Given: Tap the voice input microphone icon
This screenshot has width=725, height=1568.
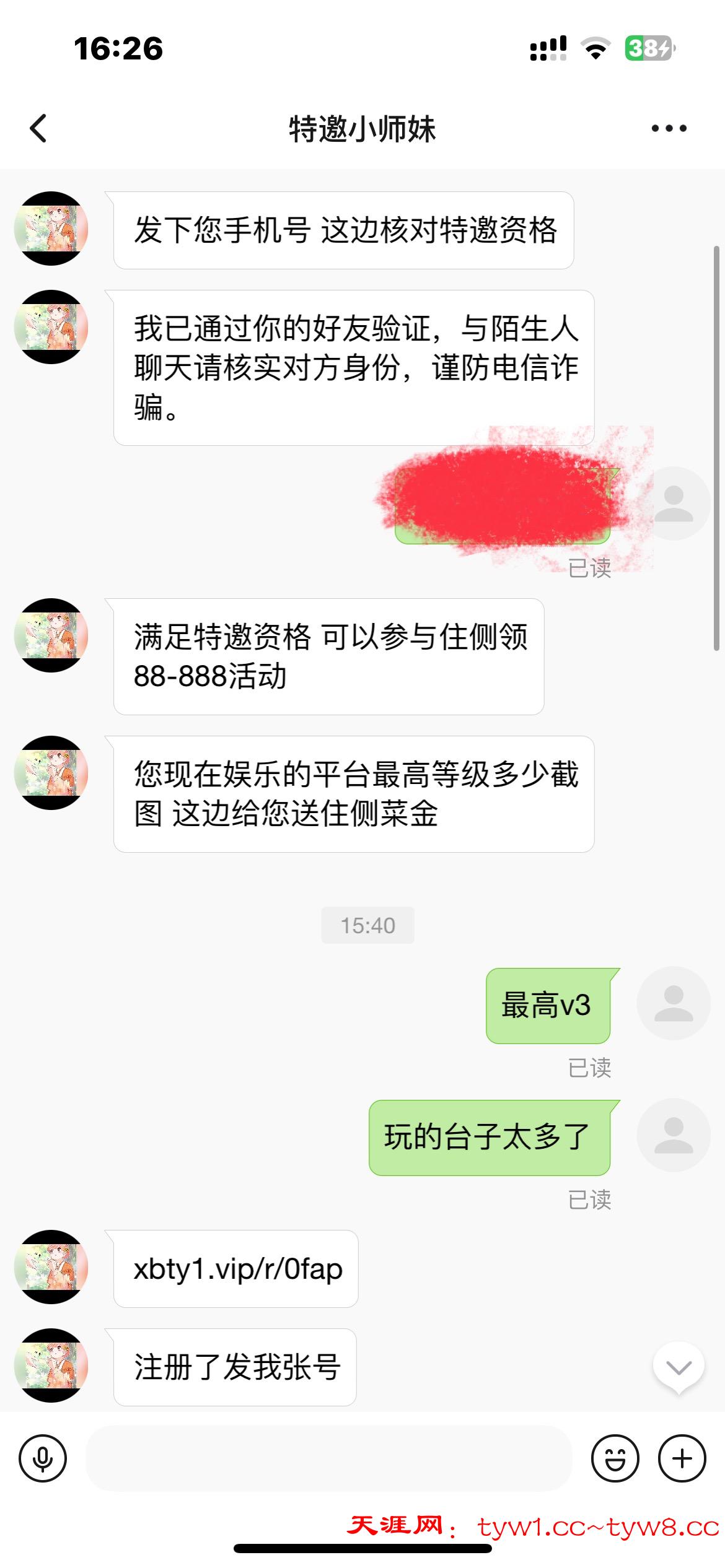Looking at the screenshot, I should click(43, 1458).
